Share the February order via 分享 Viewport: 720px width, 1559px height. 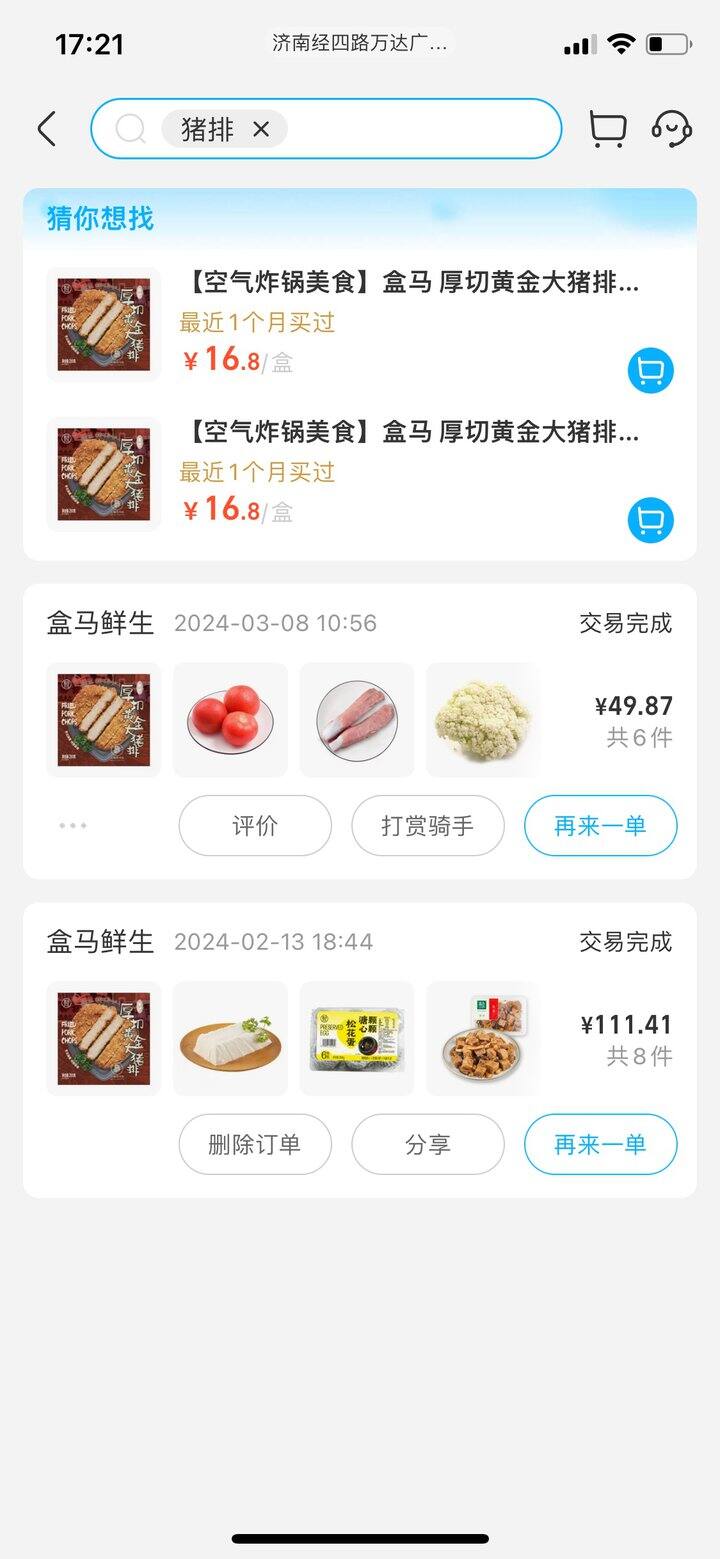click(427, 1144)
